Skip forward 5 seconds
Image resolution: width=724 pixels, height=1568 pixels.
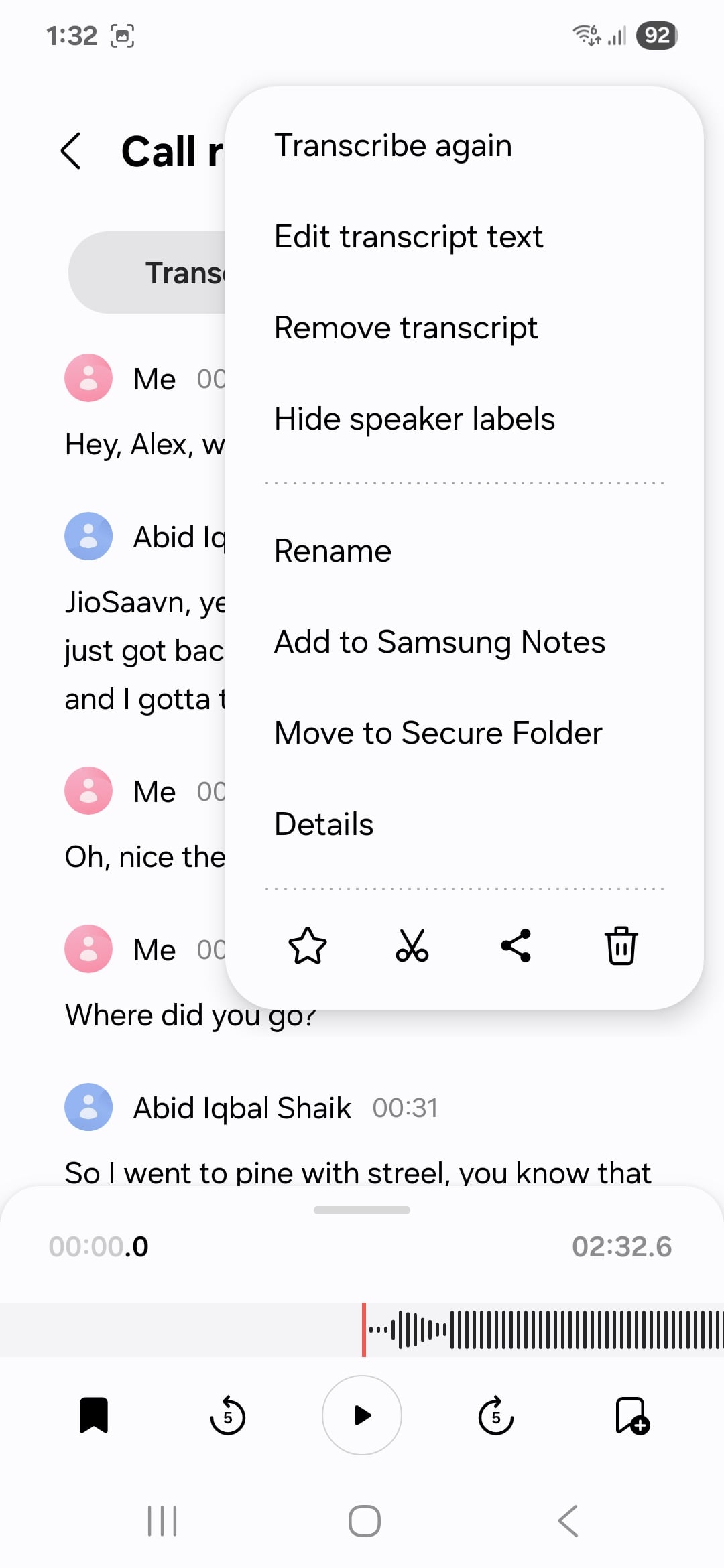coord(496,1415)
